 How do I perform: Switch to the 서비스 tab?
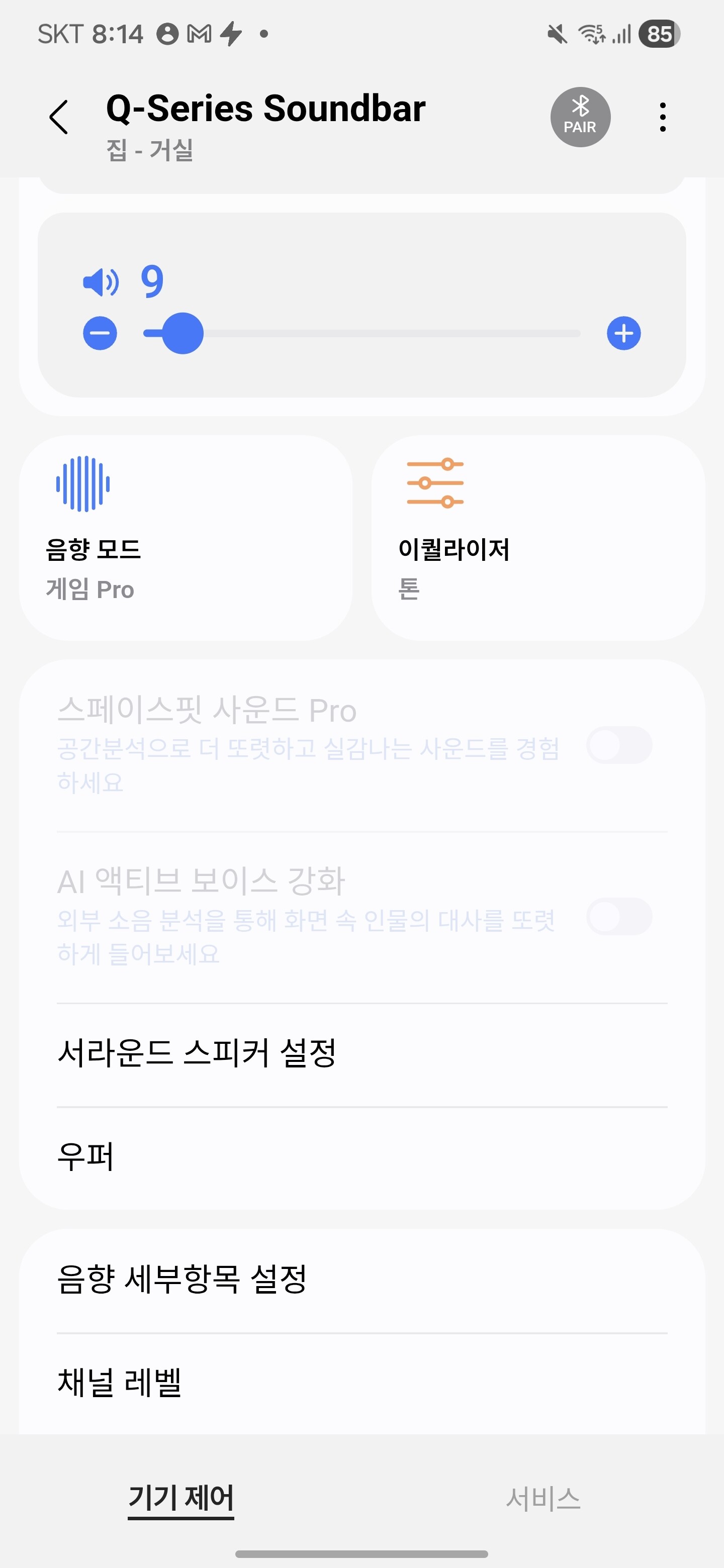543,1499
